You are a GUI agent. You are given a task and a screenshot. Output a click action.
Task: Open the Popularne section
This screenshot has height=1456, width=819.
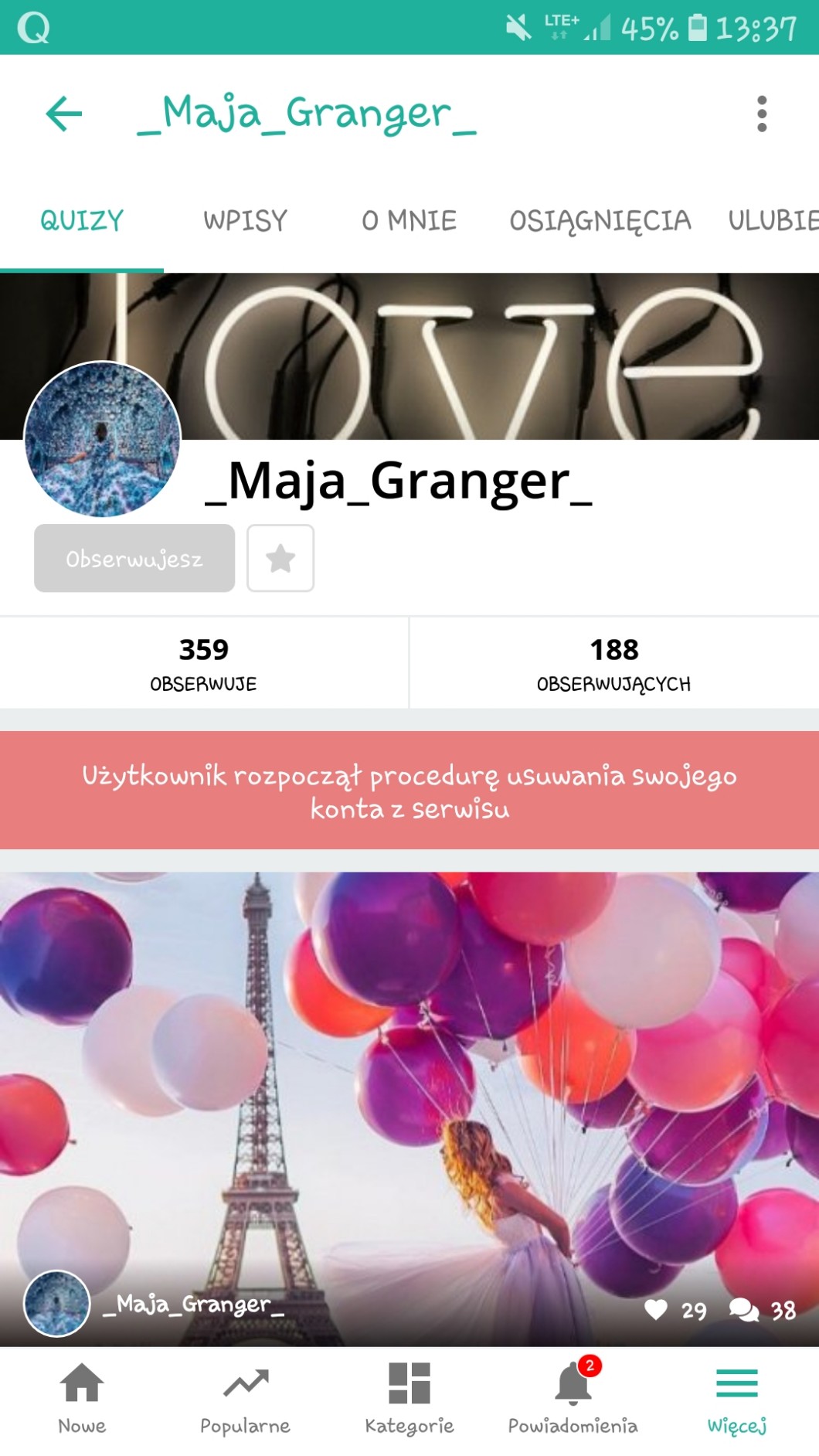(245, 1399)
